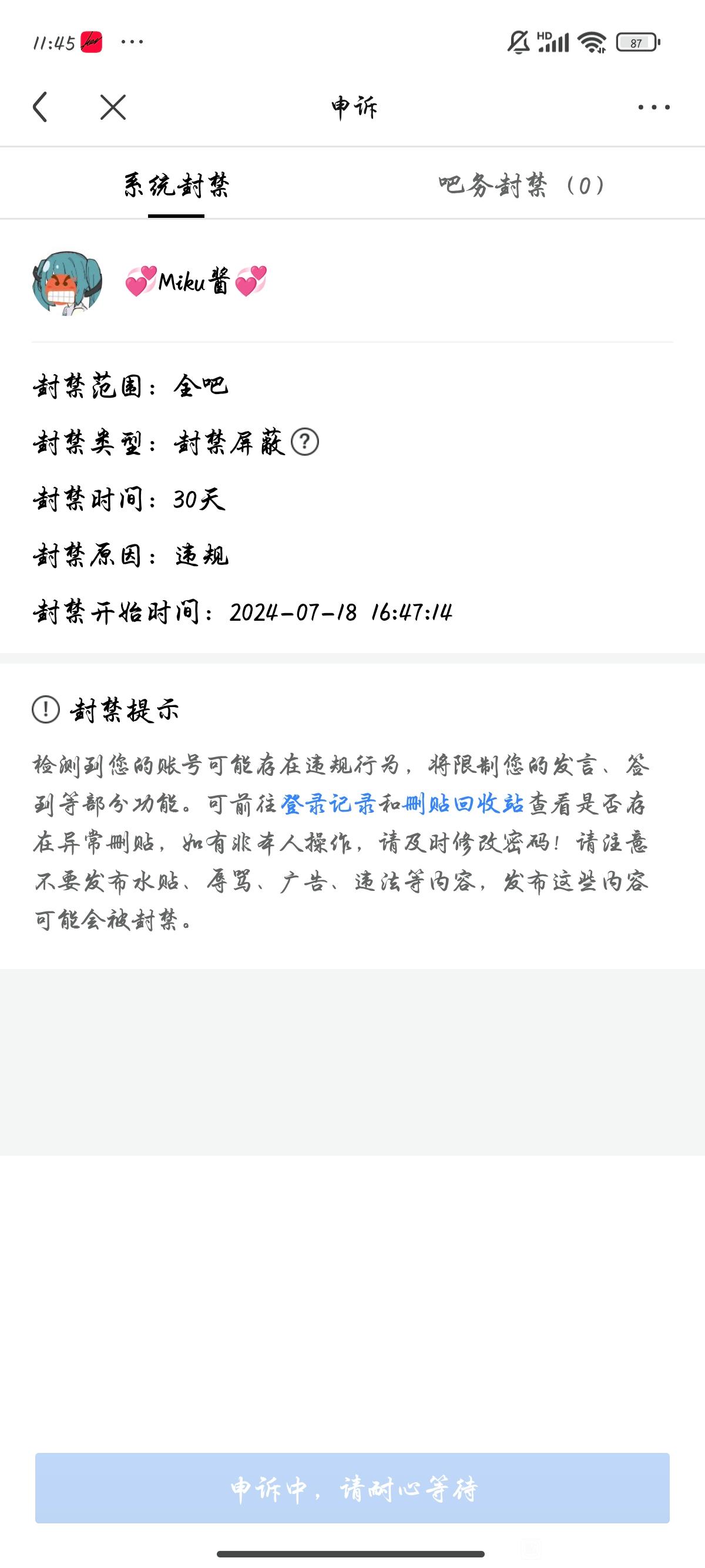Select the 系统封禁 tab
The height and width of the screenshot is (1568, 705).
coord(176,185)
